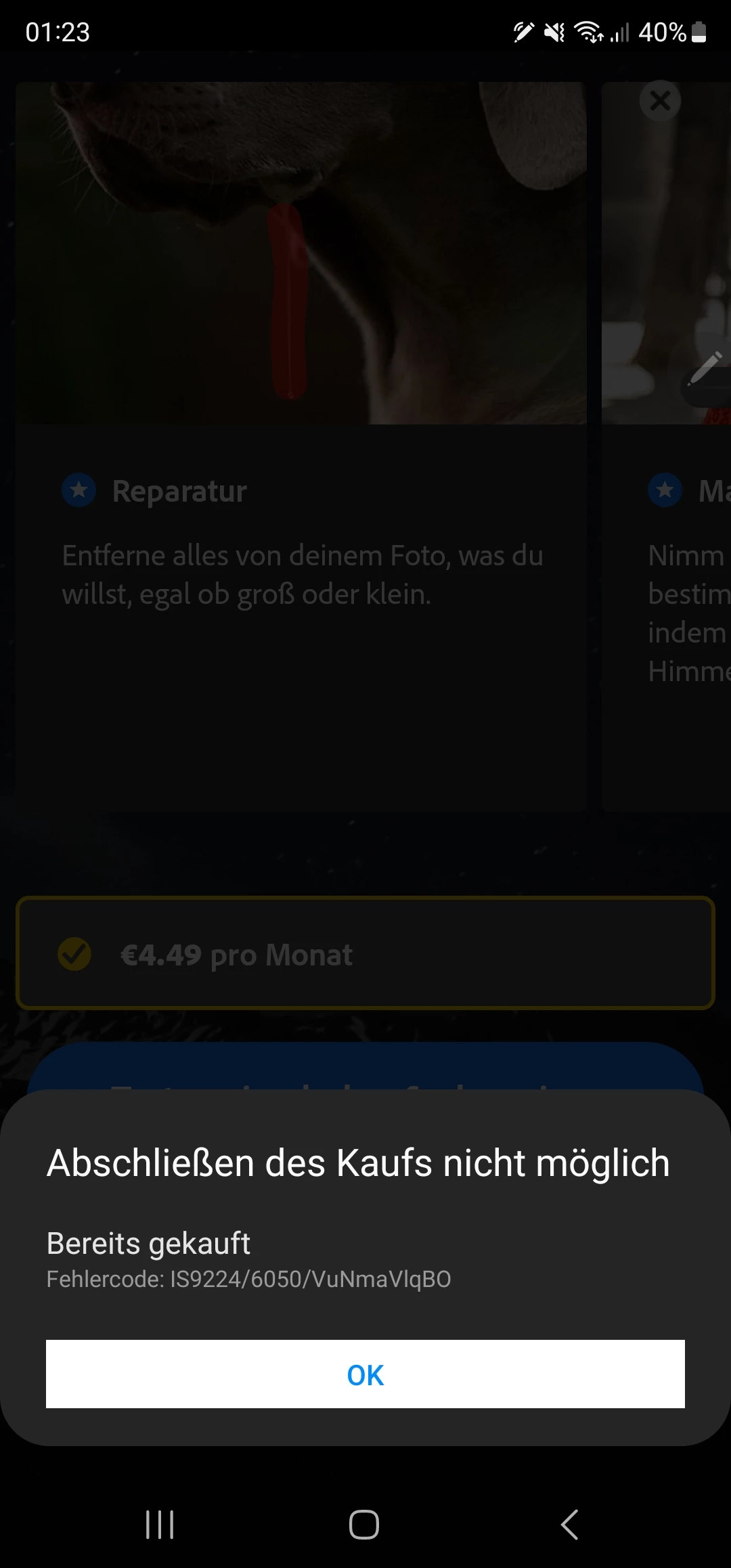
Task: Go back with the system back button
Action: point(570,1525)
